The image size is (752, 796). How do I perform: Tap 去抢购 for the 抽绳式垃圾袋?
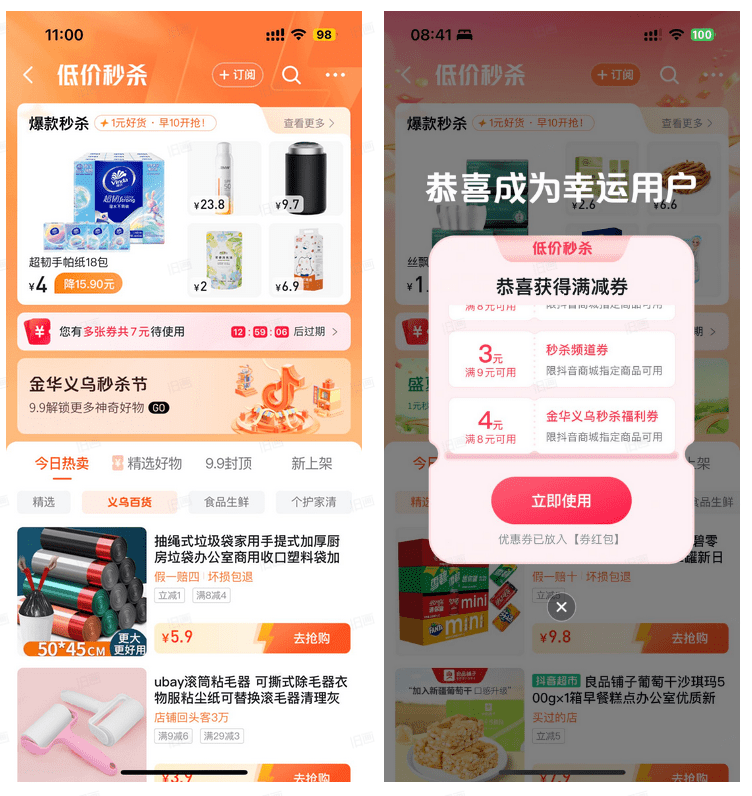coord(311,638)
